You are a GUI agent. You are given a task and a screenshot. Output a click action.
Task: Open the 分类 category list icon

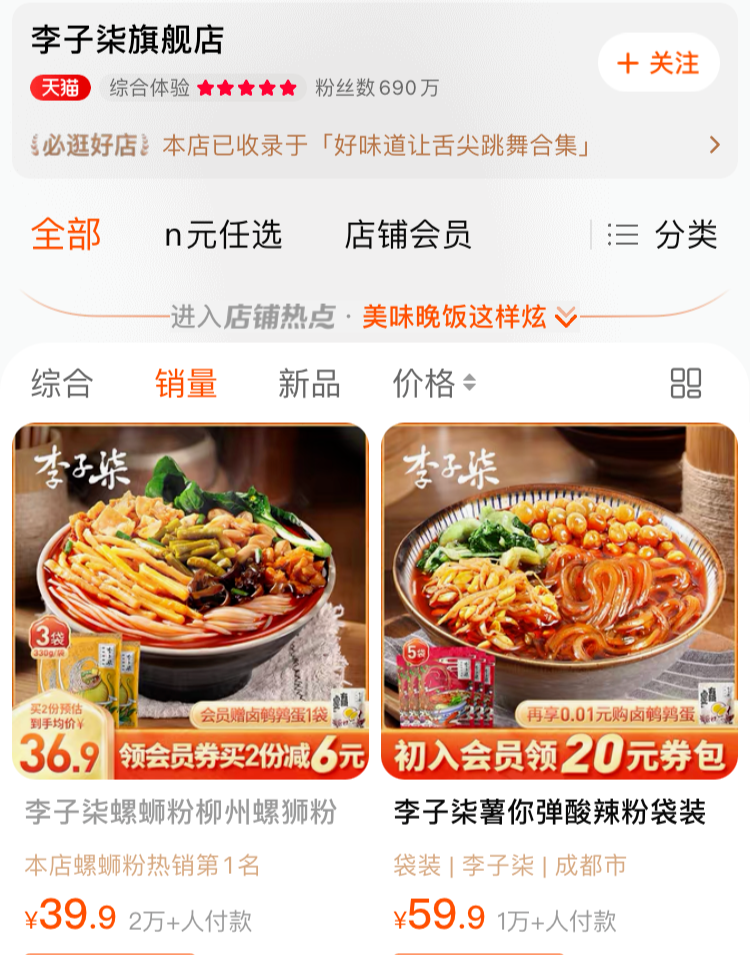pos(622,235)
